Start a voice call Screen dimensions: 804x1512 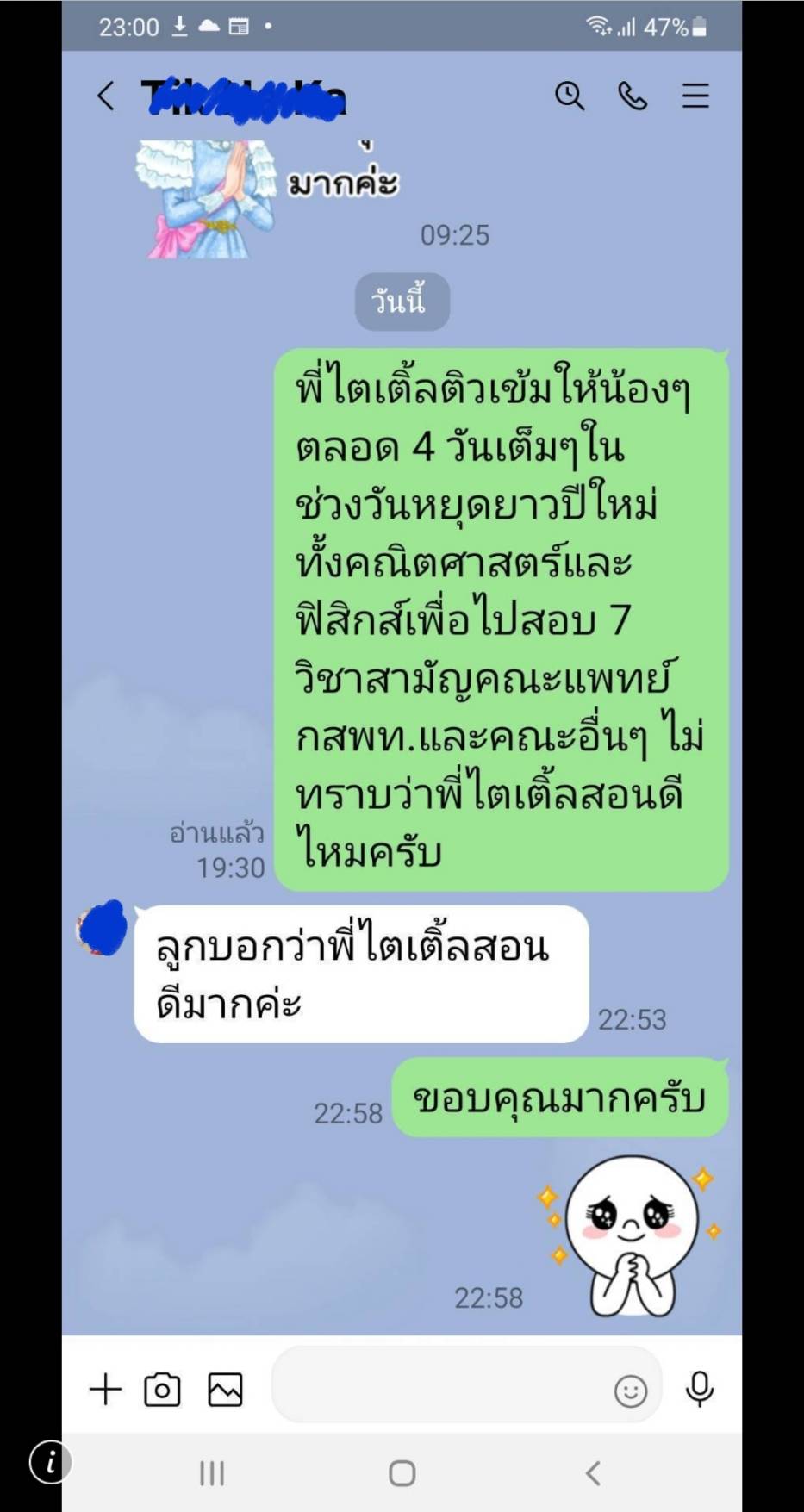633,96
